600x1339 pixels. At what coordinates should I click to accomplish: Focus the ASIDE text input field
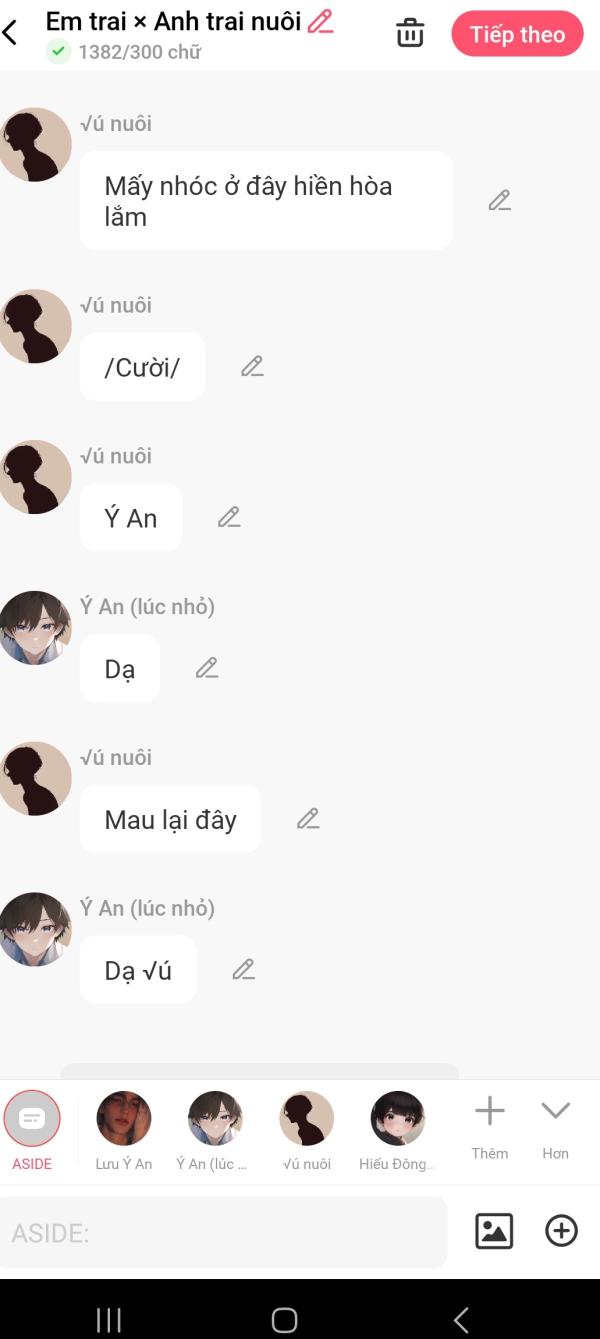[x=224, y=1232]
